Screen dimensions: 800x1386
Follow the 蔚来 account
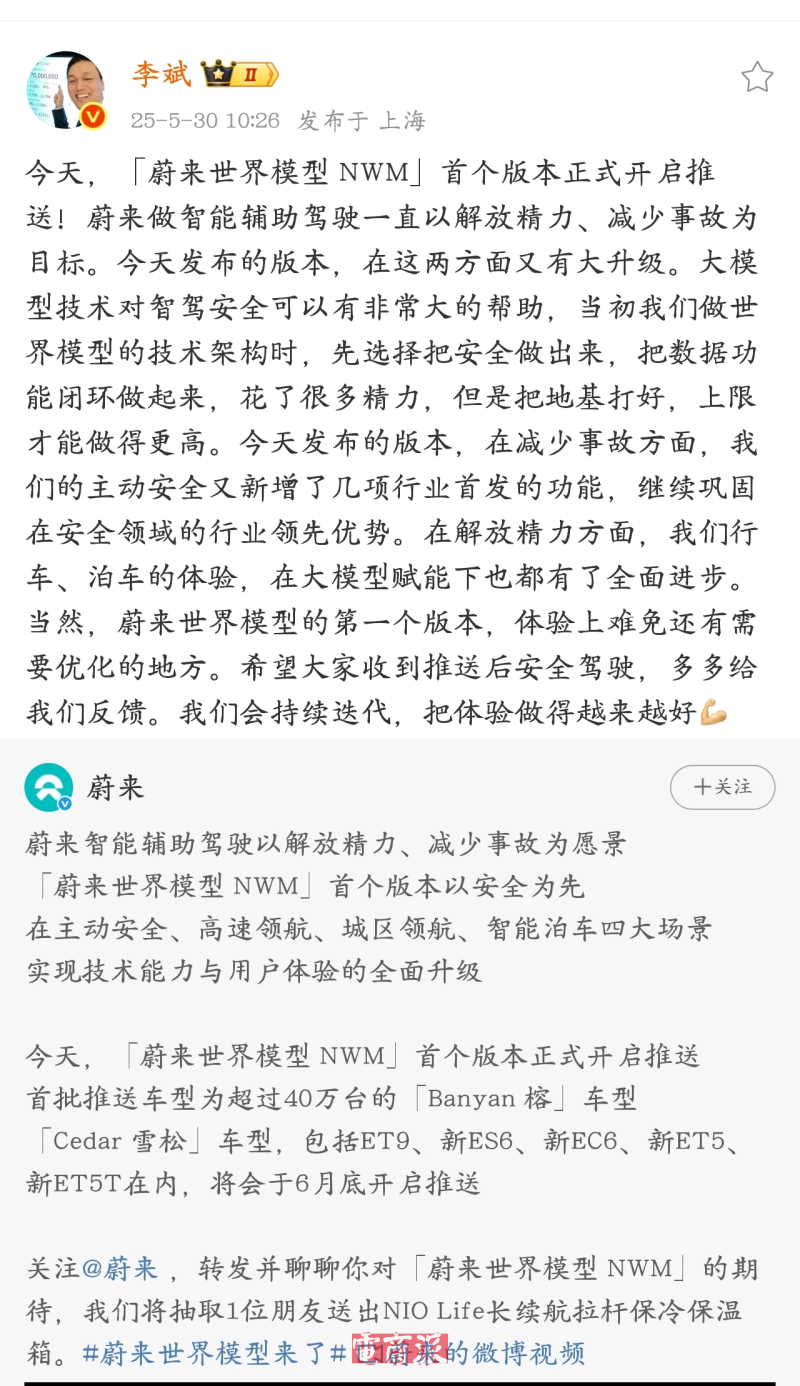point(722,787)
